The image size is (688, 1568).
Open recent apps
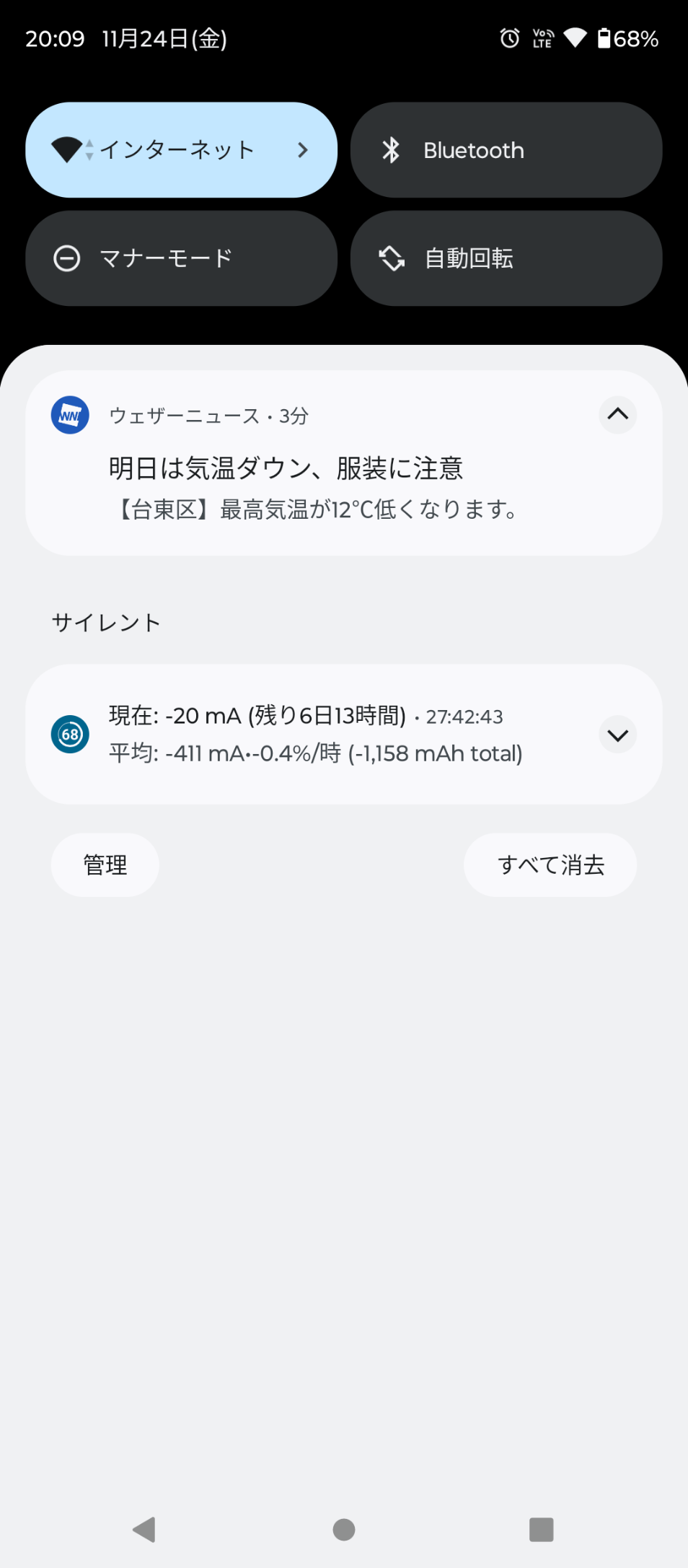pyautogui.click(x=541, y=1529)
